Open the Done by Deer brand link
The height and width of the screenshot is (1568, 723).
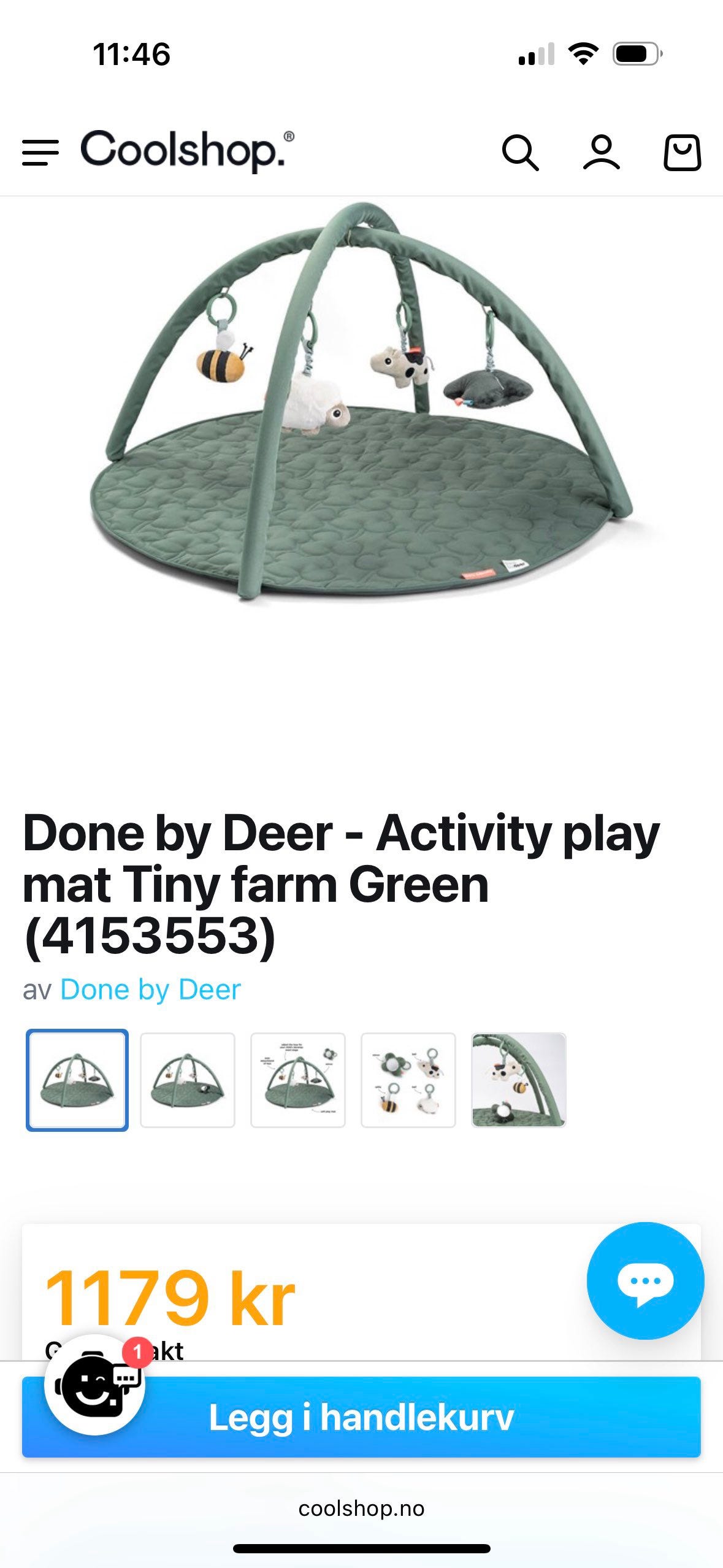150,990
